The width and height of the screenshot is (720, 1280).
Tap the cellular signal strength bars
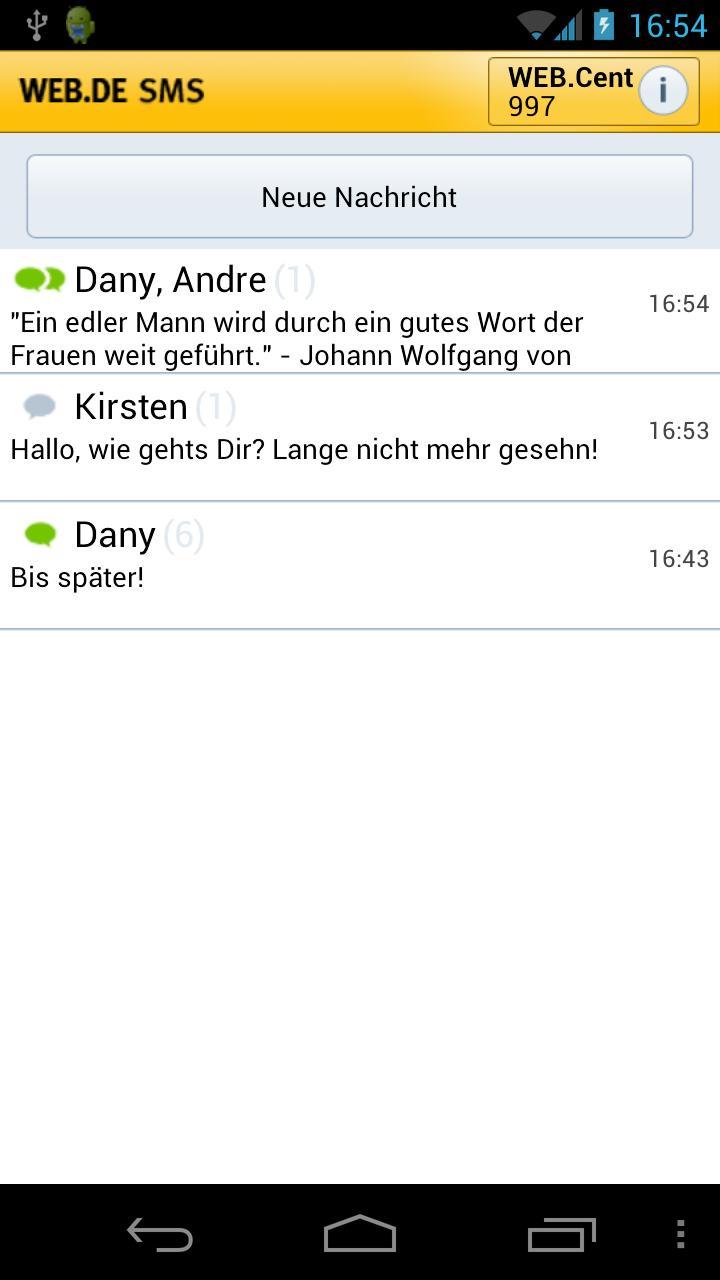click(570, 24)
